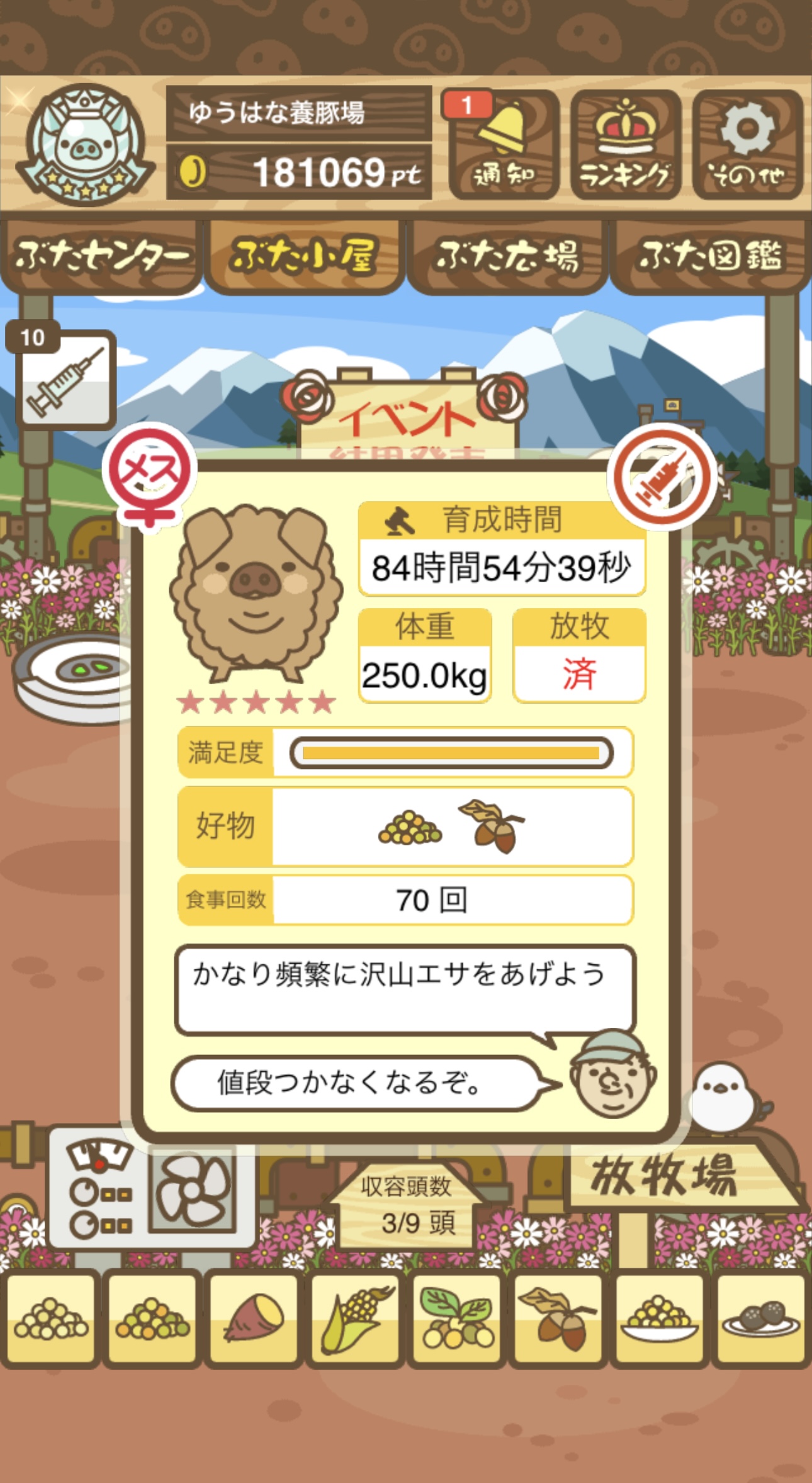Open the ぶた図鑑 tab

click(710, 256)
